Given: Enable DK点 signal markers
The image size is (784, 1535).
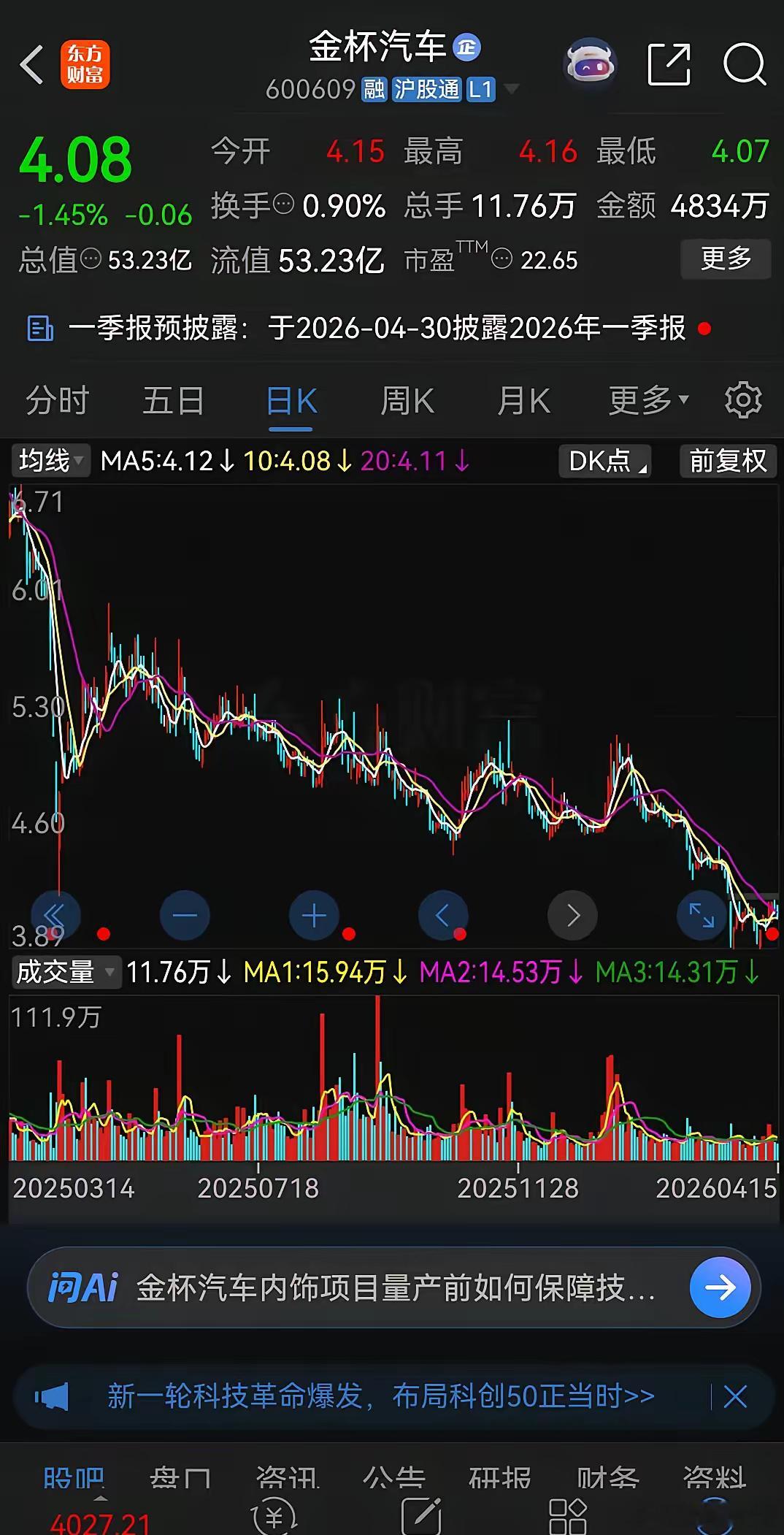Looking at the screenshot, I should pos(605,462).
